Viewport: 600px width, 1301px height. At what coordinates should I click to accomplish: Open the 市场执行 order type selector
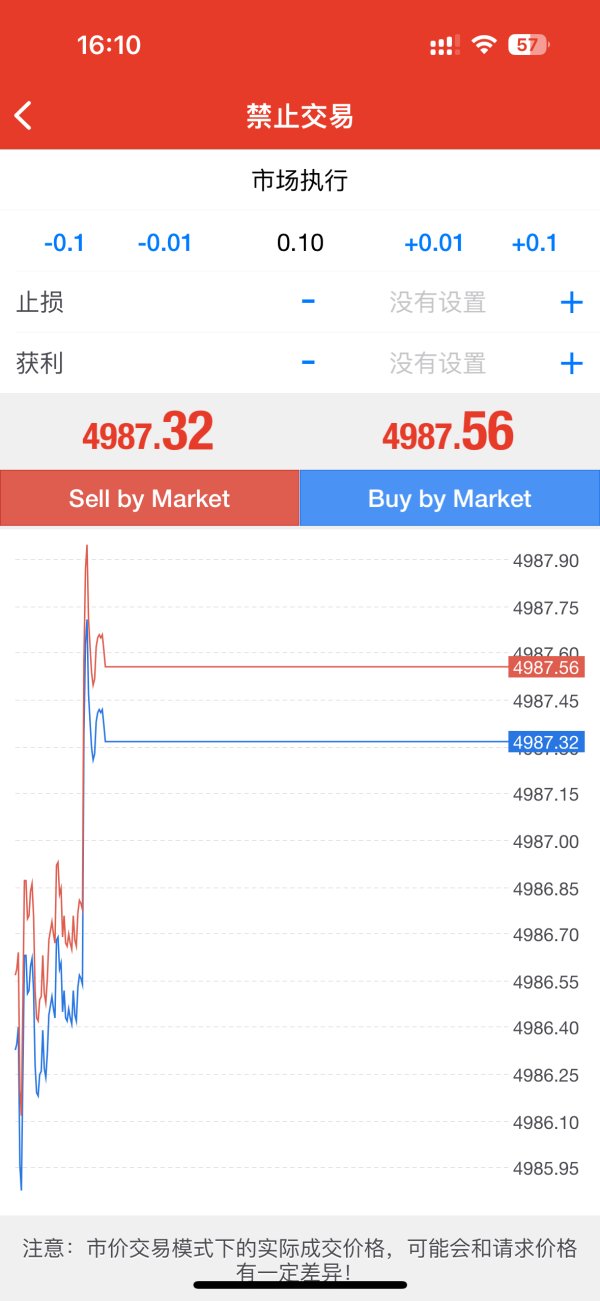pyautogui.click(x=300, y=181)
